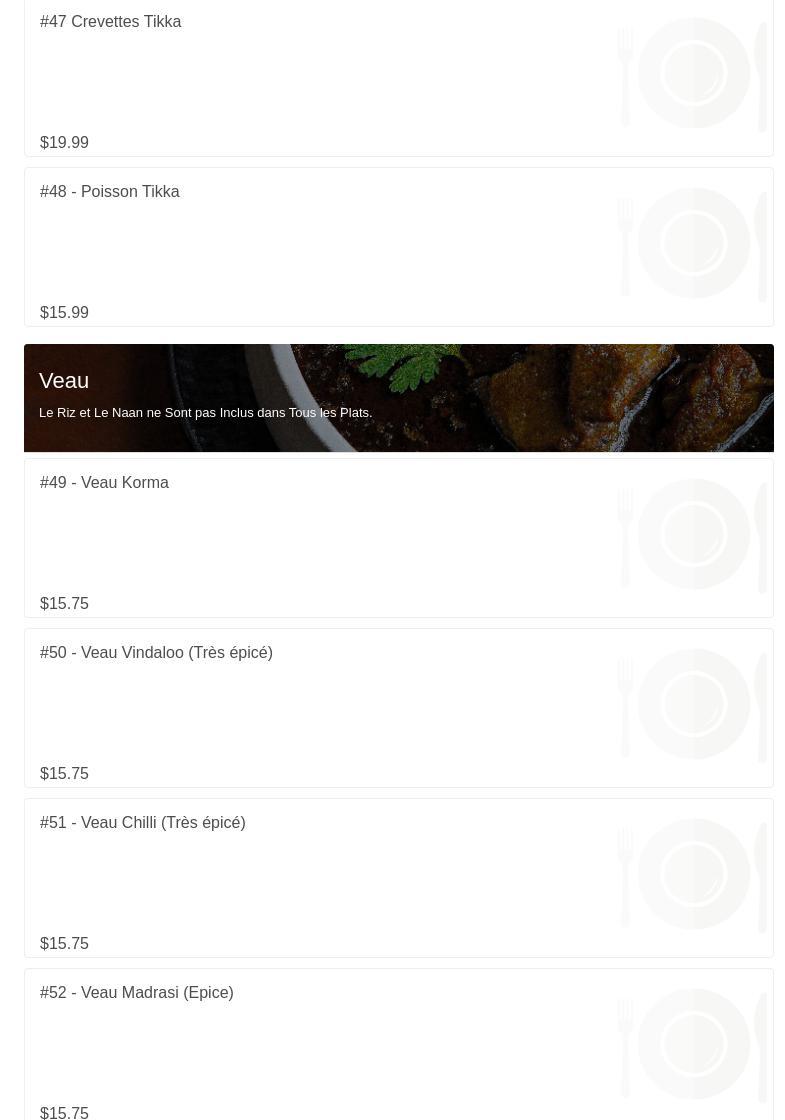
Task: Select #48 Poisson Tikka dish
Action: tap(110, 192)
